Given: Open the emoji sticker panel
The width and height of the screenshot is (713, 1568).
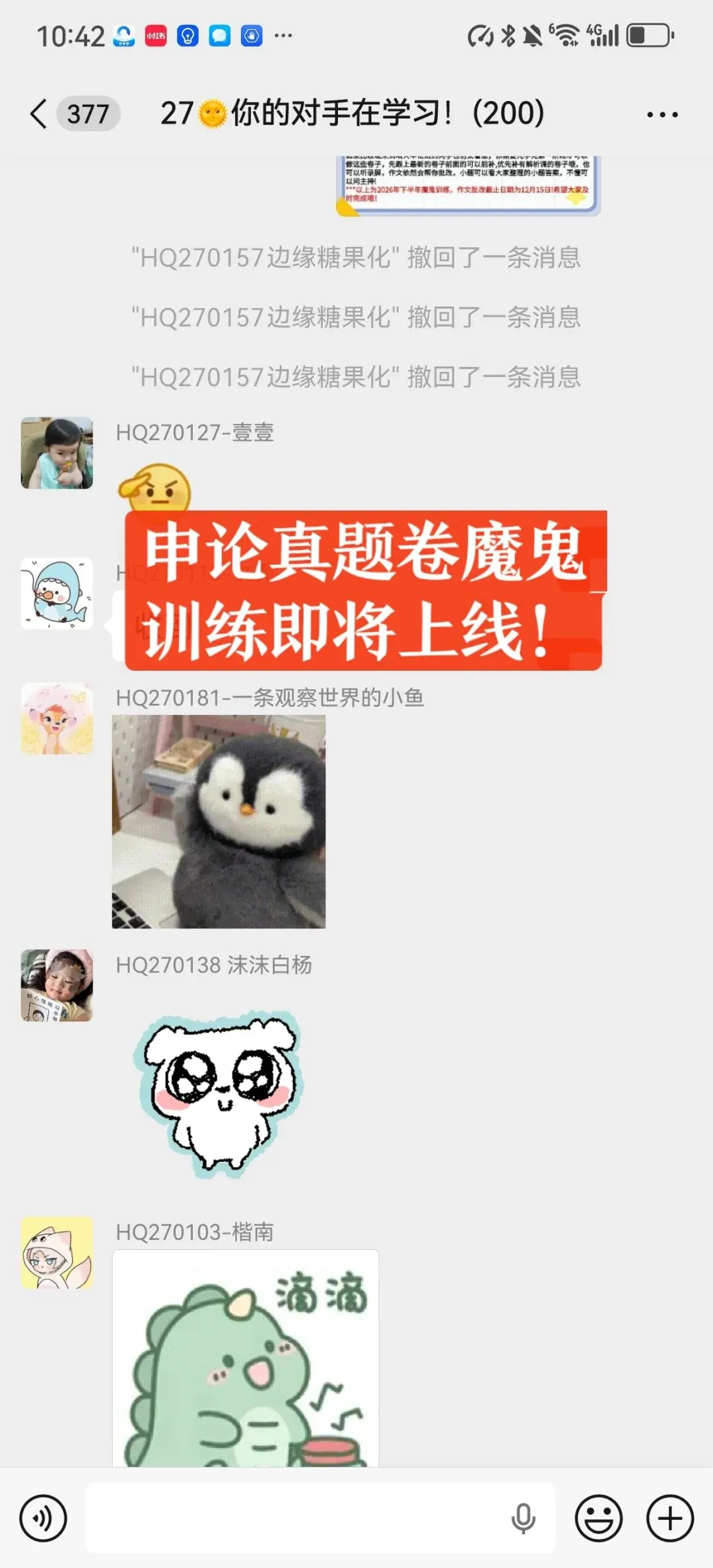Looking at the screenshot, I should point(599,1518).
